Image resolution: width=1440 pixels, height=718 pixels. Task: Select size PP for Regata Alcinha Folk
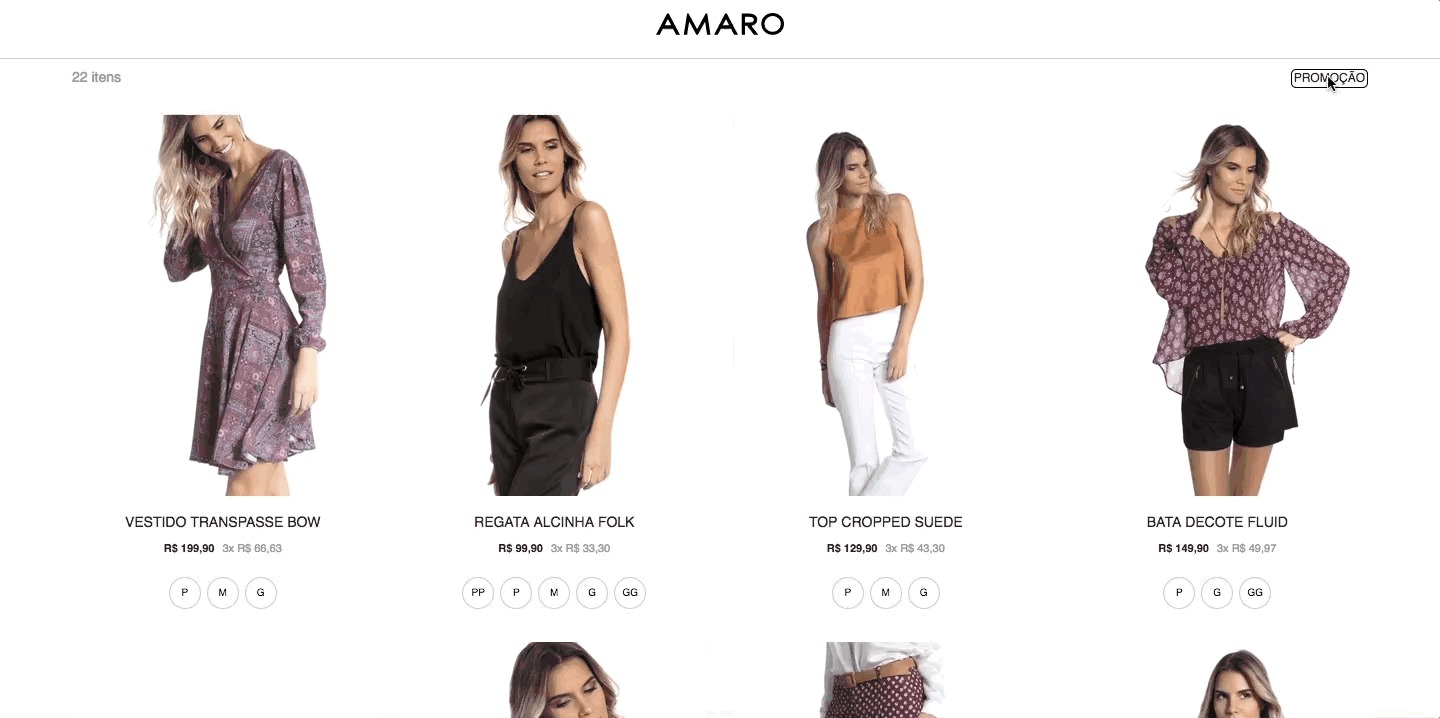coord(478,593)
